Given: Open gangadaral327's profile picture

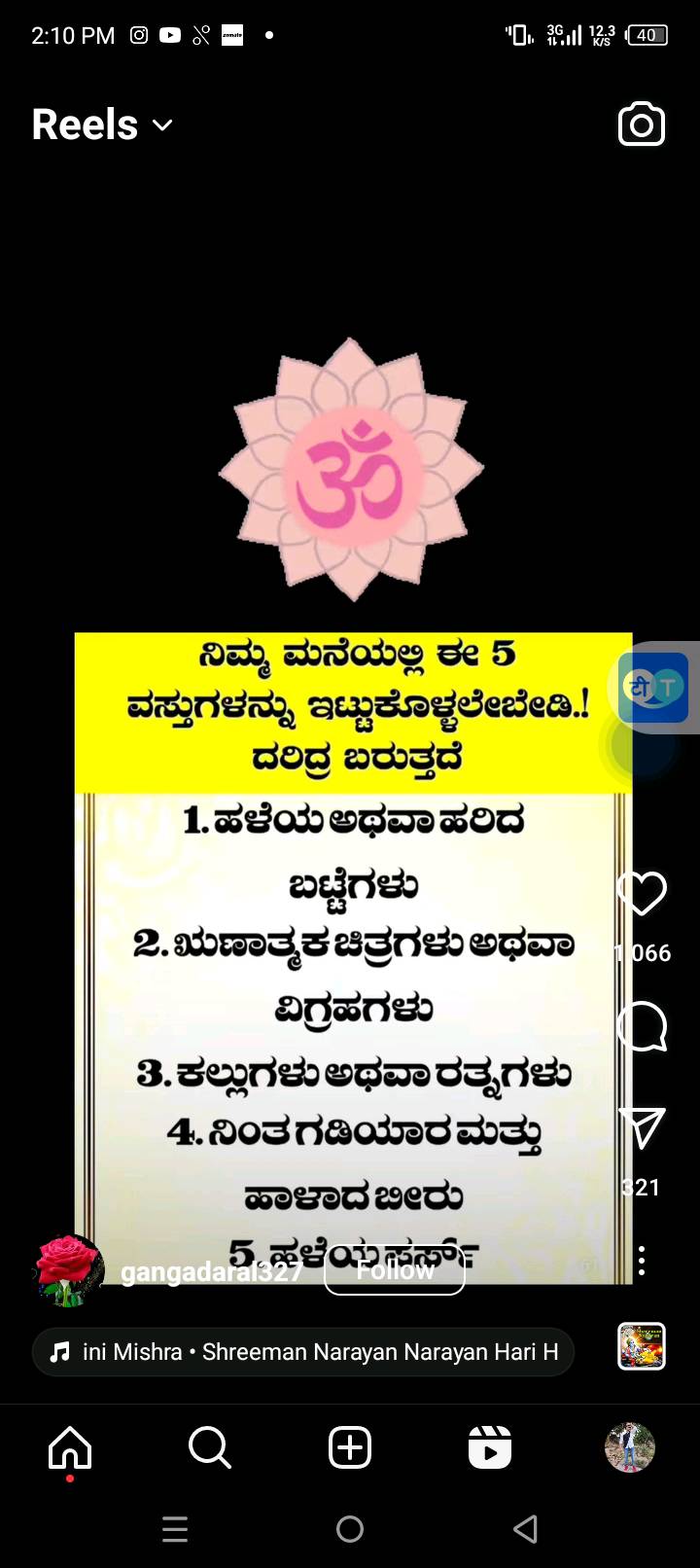Looking at the screenshot, I should point(68,1270).
